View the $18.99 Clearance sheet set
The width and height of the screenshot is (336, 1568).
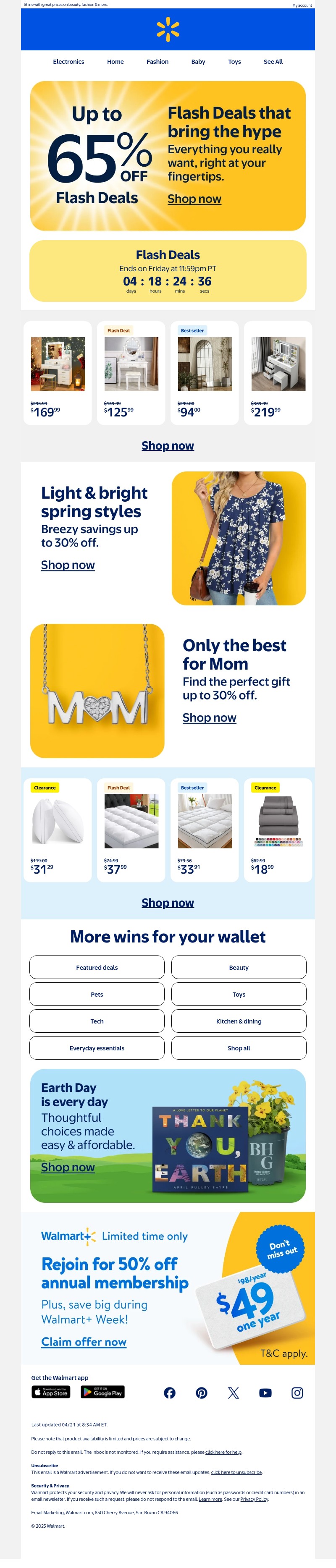tap(278, 830)
